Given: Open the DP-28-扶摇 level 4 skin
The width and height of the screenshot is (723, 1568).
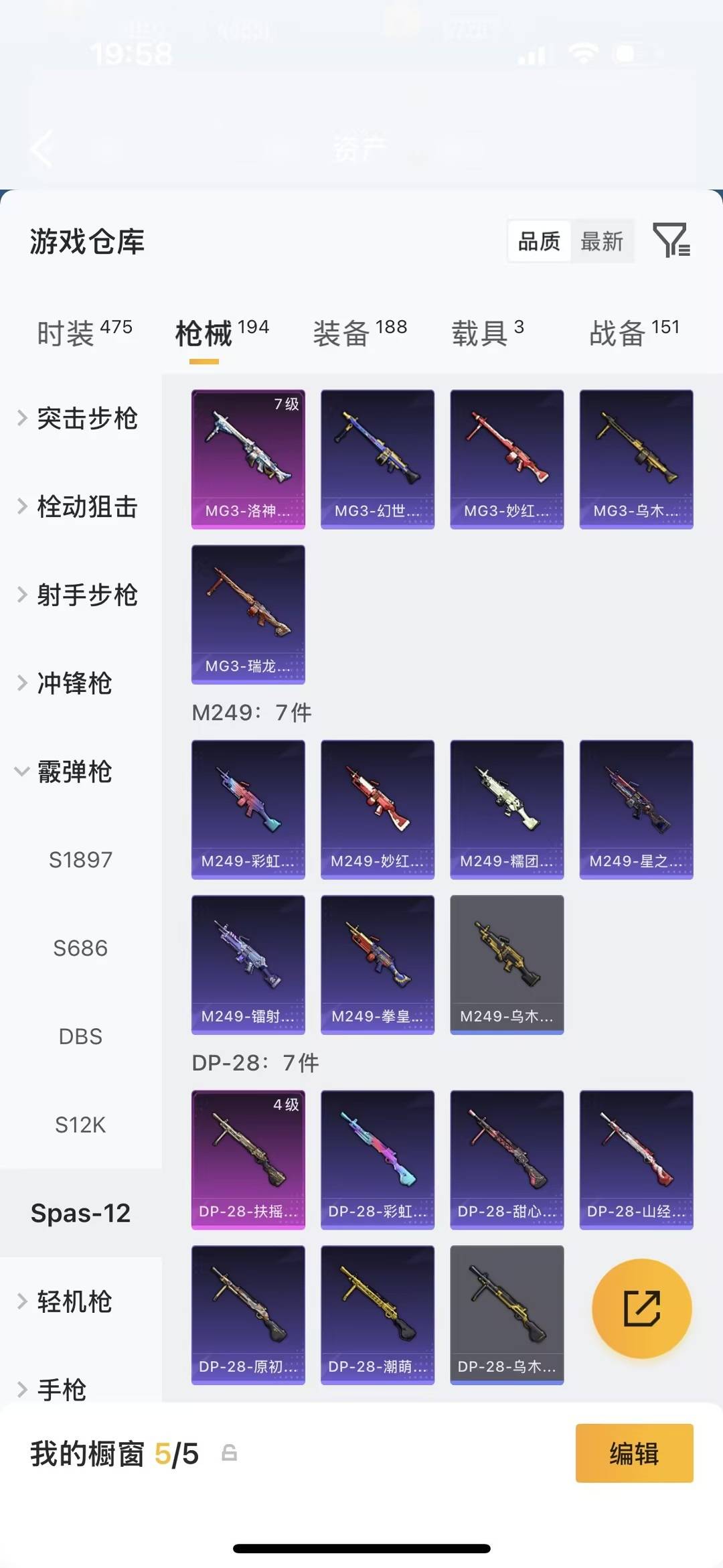Looking at the screenshot, I should [248, 1160].
